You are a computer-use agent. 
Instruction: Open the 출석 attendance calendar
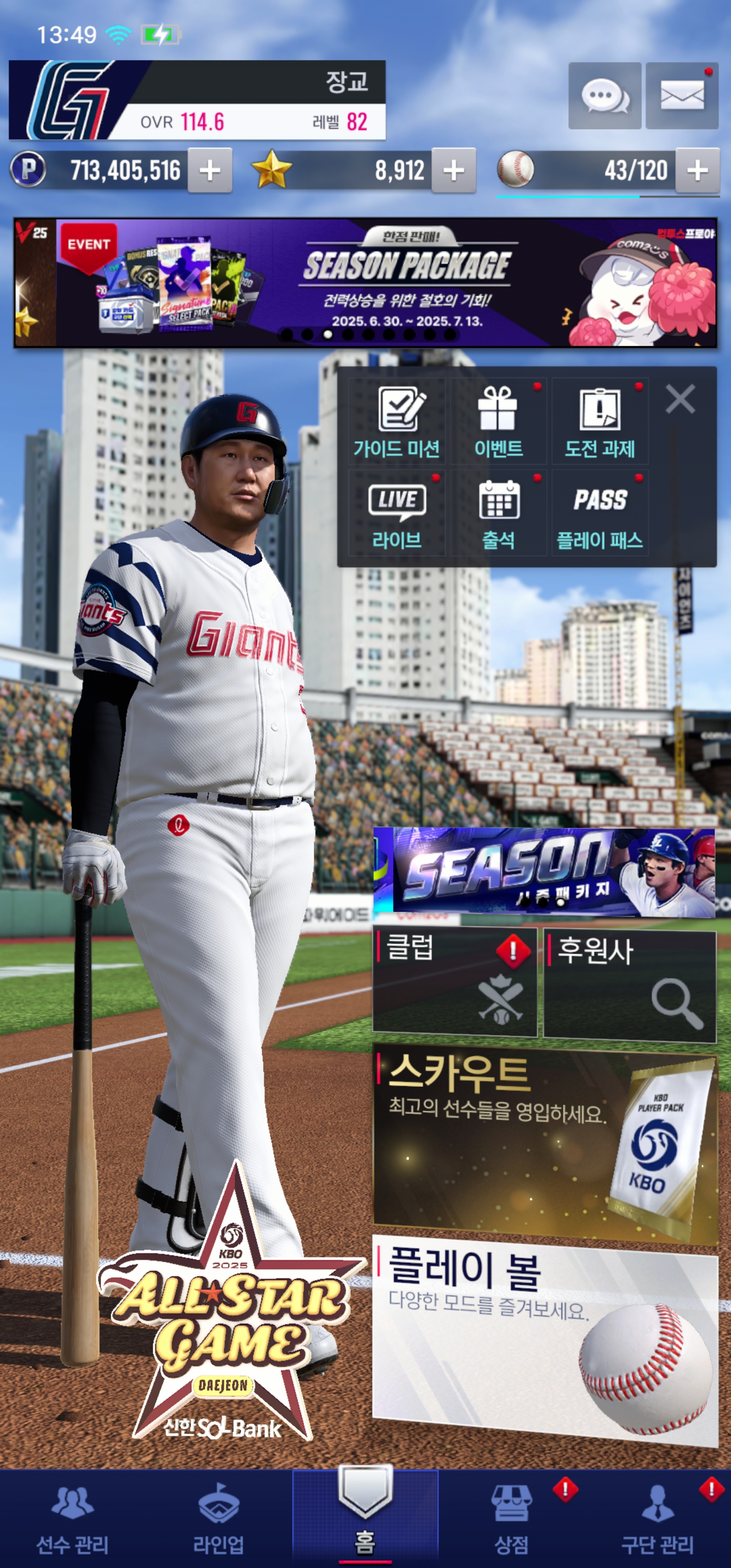click(x=498, y=512)
